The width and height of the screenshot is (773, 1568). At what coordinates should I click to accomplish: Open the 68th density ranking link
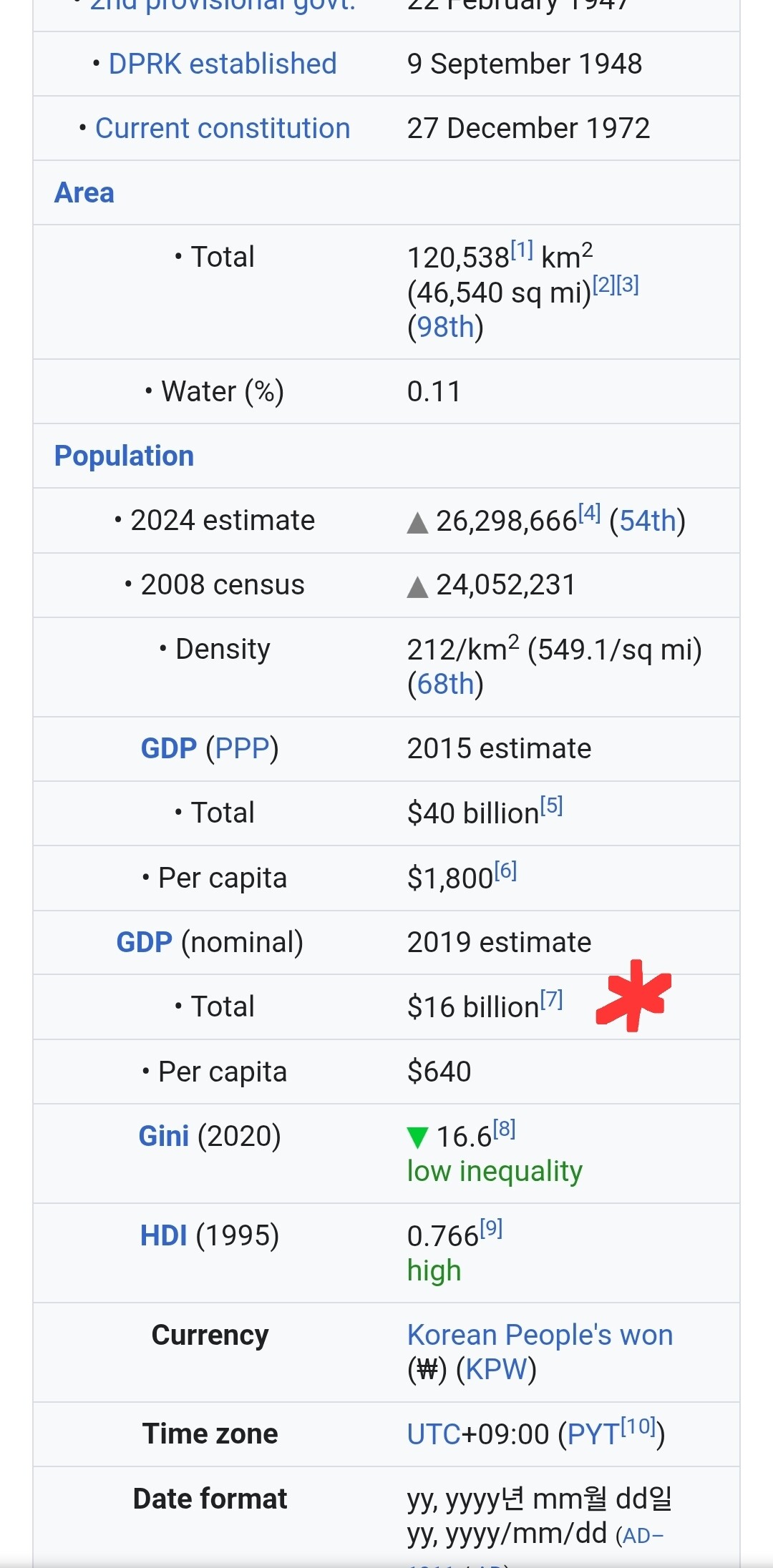click(445, 684)
